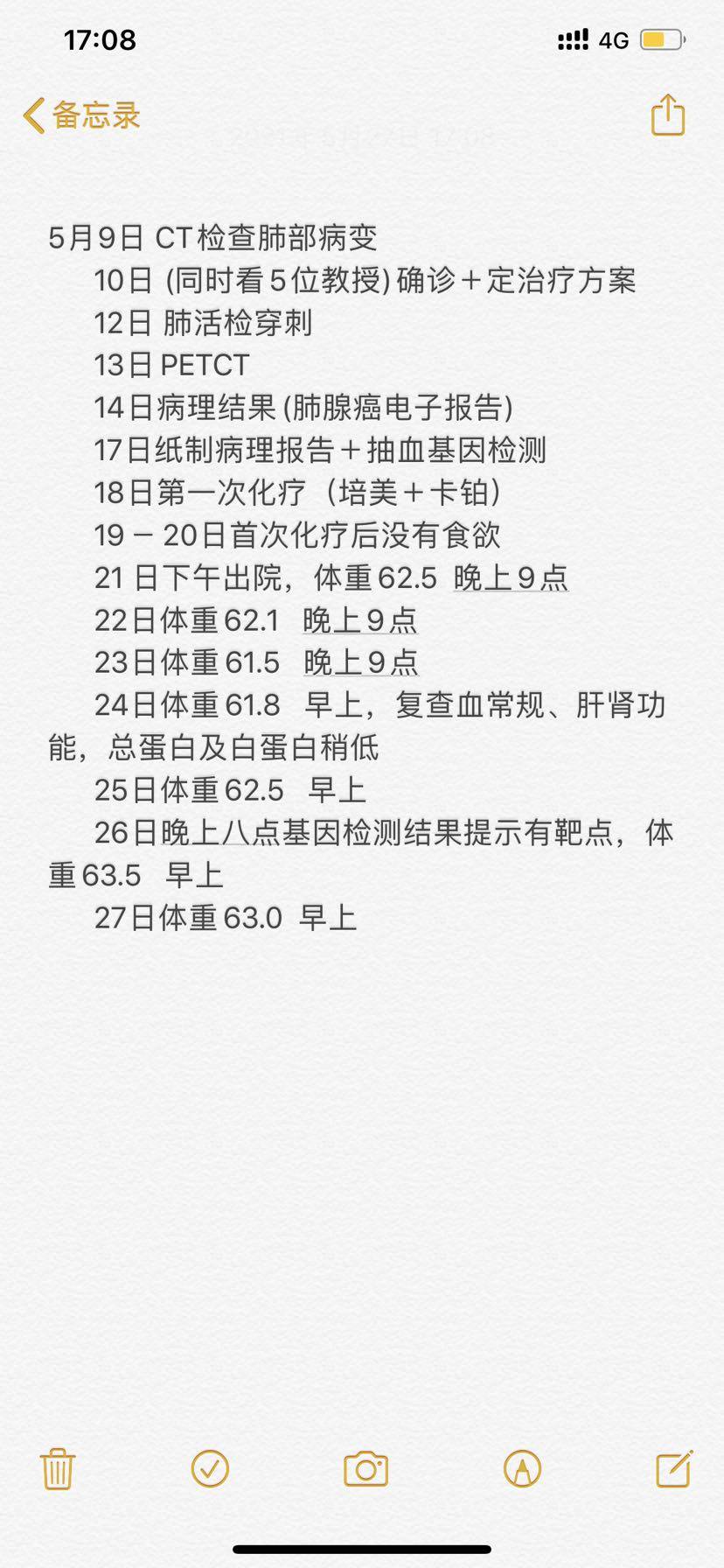The height and width of the screenshot is (1568, 724).
Task: Tap the underlined 晚上八点 on the 26日 line
Action: tap(221, 832)
